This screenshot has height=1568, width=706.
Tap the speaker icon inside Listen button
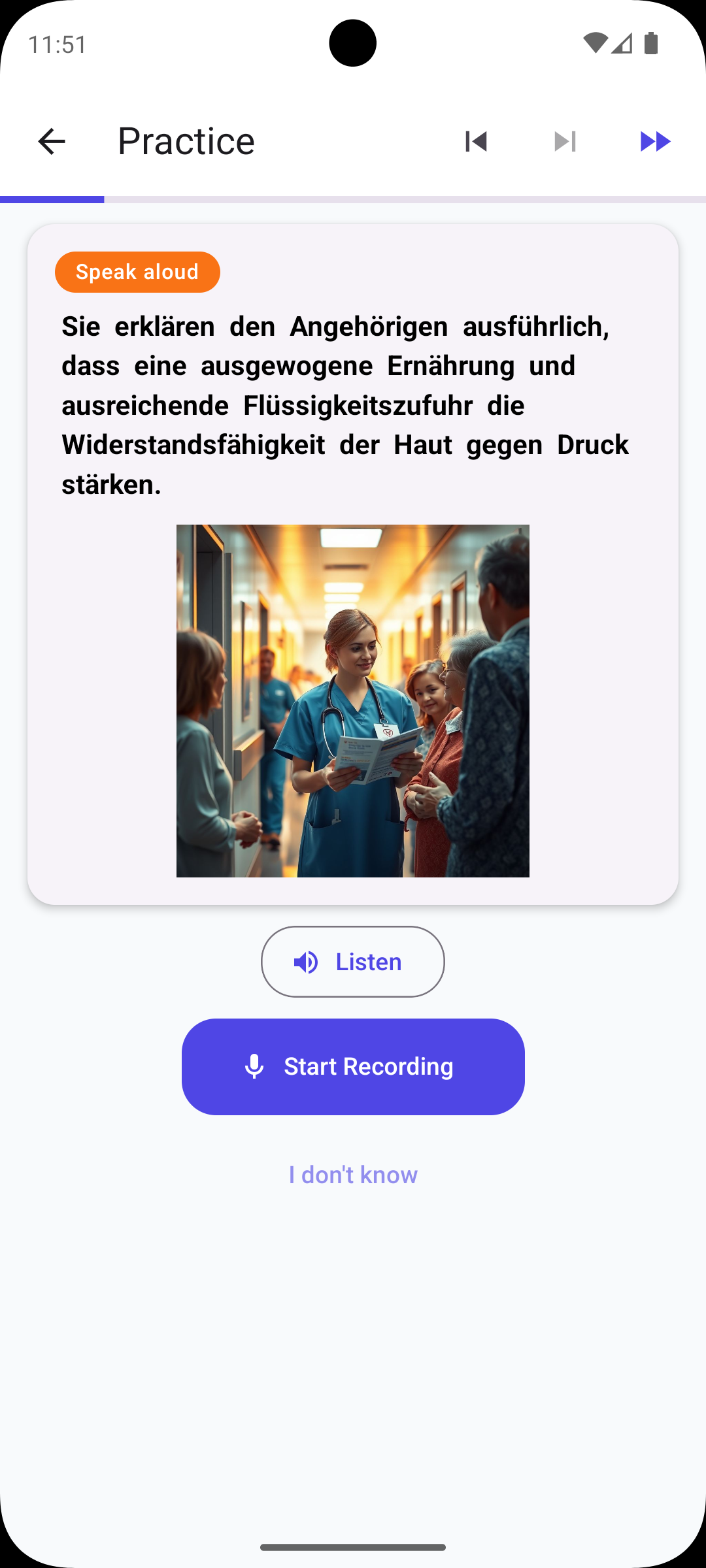(307, 961)
